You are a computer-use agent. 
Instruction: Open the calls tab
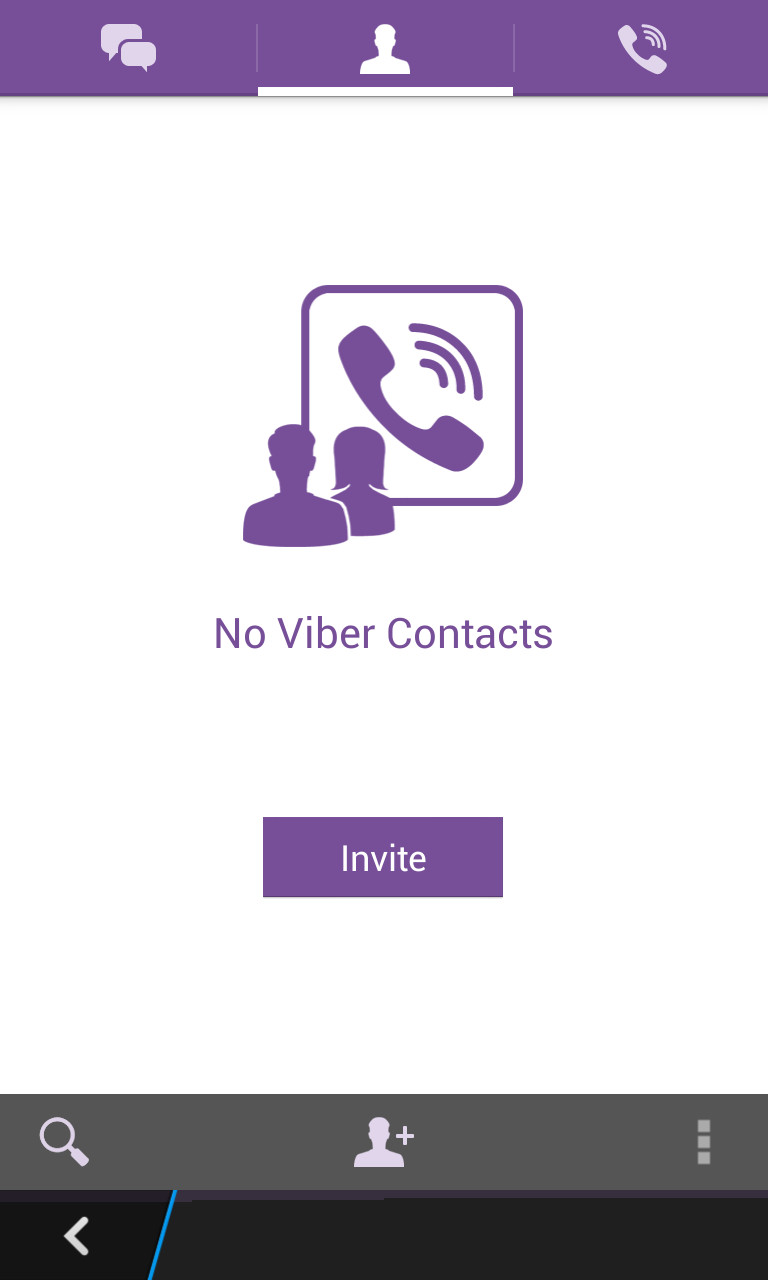tap(642, 48)
